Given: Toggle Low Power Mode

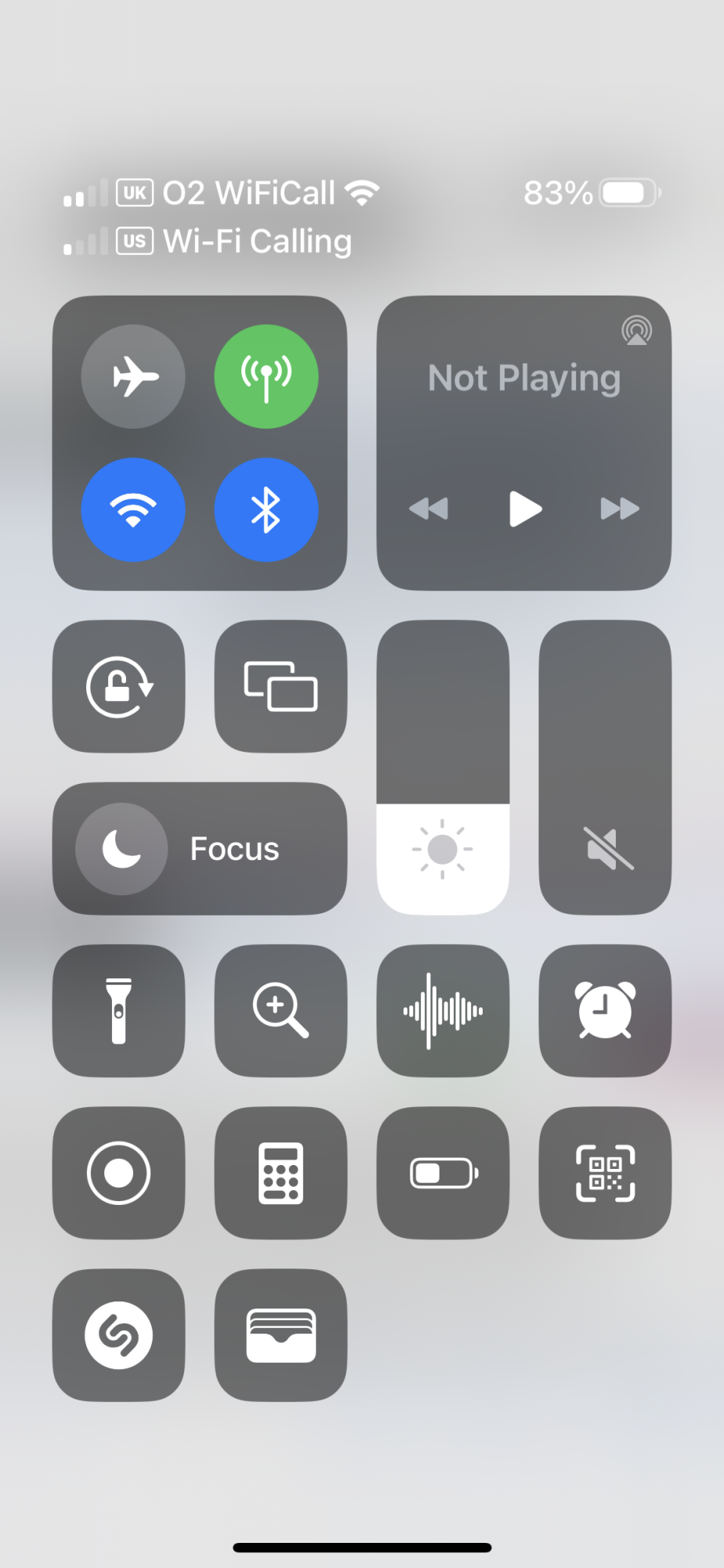Looking at the screenshot, I should point(443,1173).
